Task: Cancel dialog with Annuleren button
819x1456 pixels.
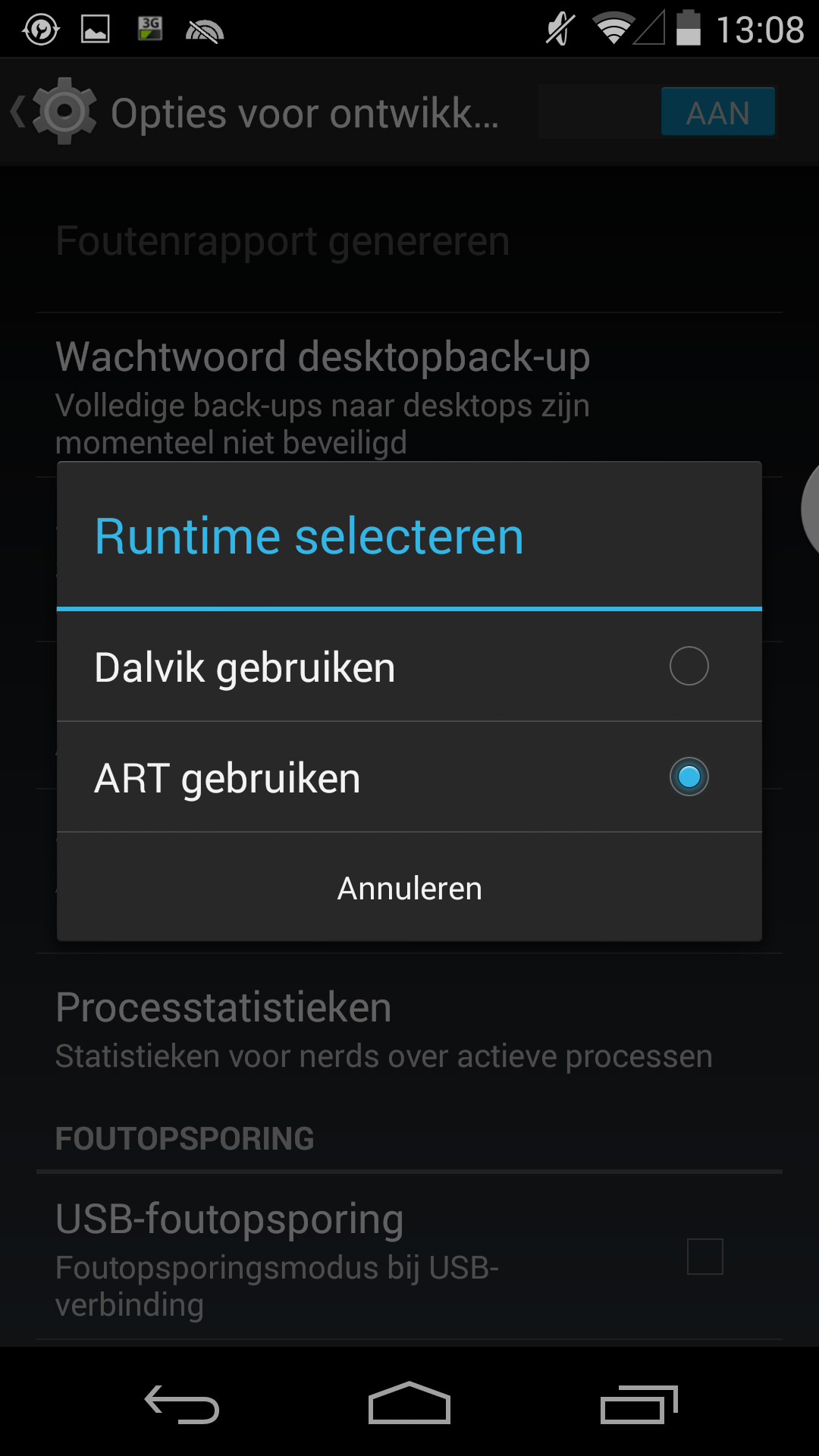Action: (x=409, y=888)
